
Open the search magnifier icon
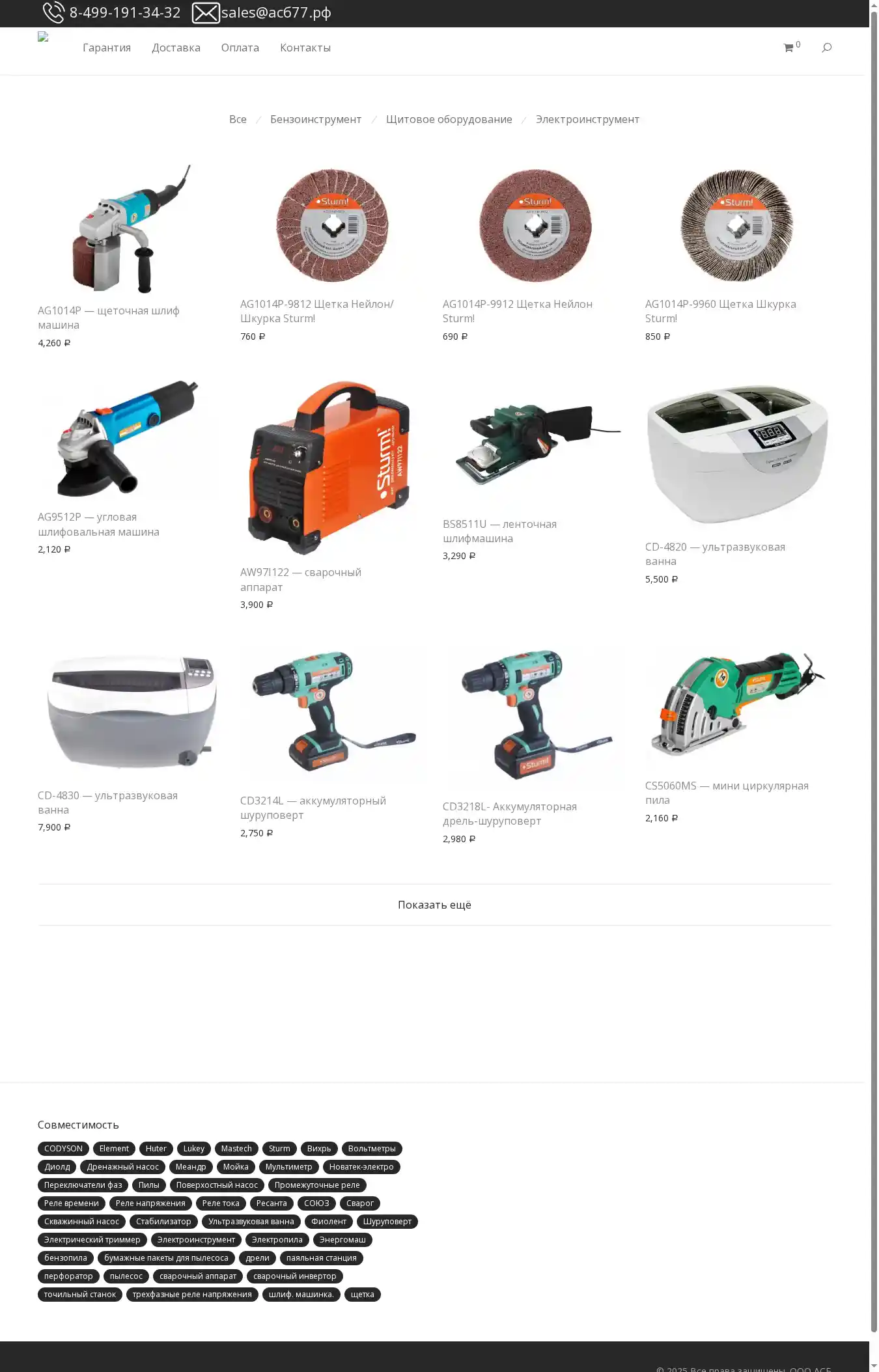[x=826, y=48]
